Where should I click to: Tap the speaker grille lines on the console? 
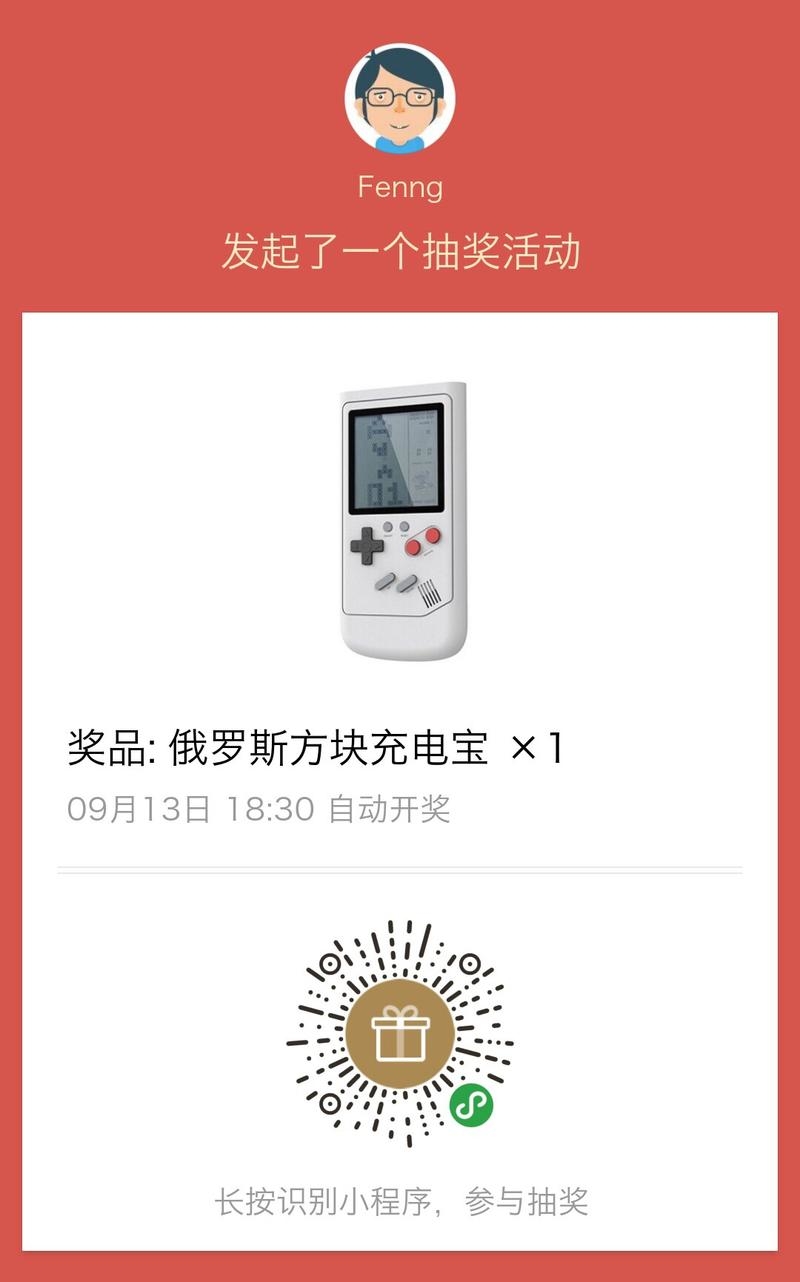(430, 594)
